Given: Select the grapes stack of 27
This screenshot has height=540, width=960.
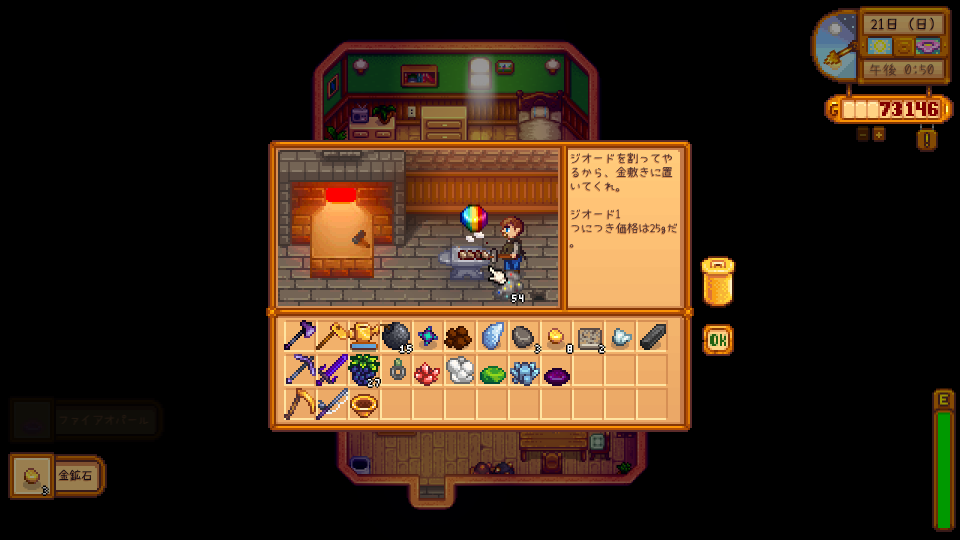Looking at the screenshot, I should [x=364, y=370].
